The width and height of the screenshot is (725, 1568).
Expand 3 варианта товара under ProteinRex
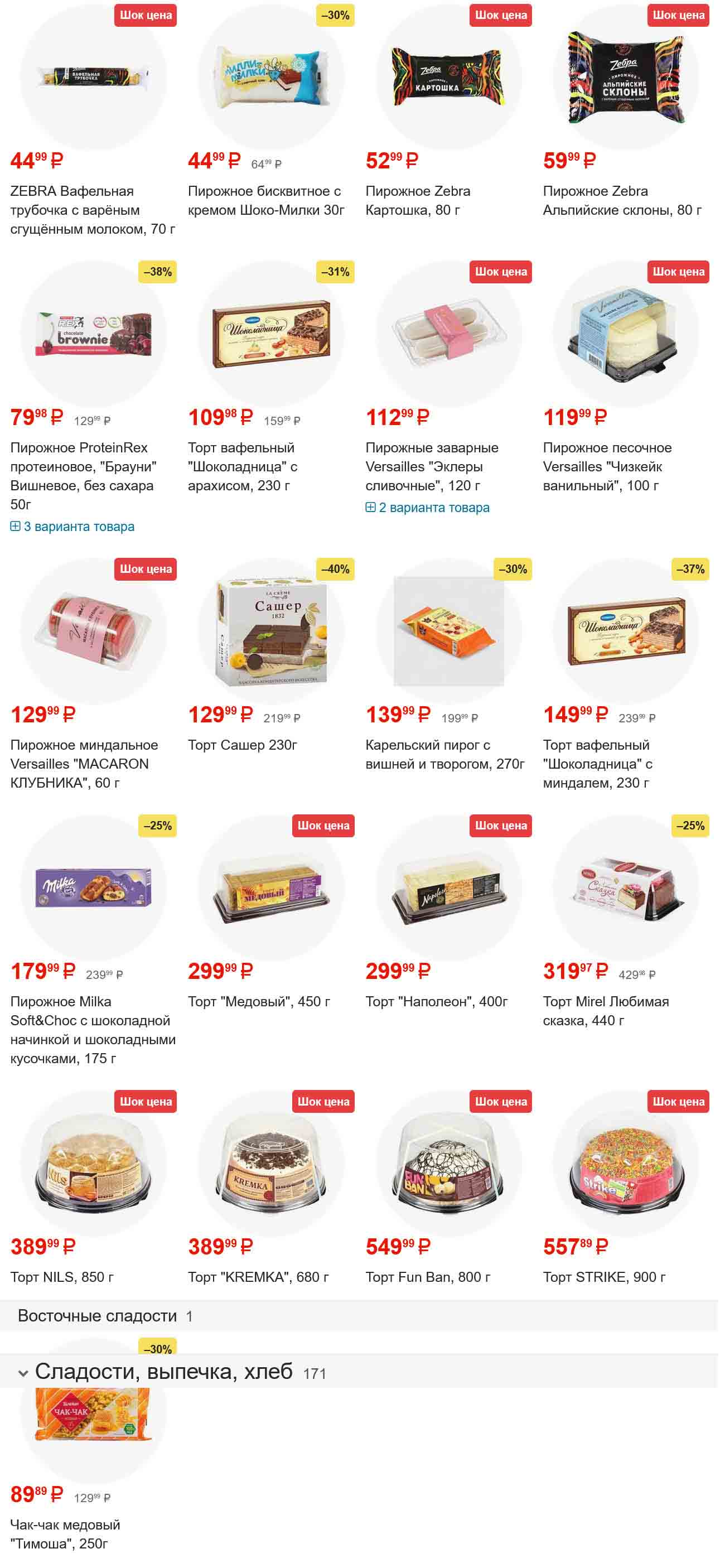72,527
